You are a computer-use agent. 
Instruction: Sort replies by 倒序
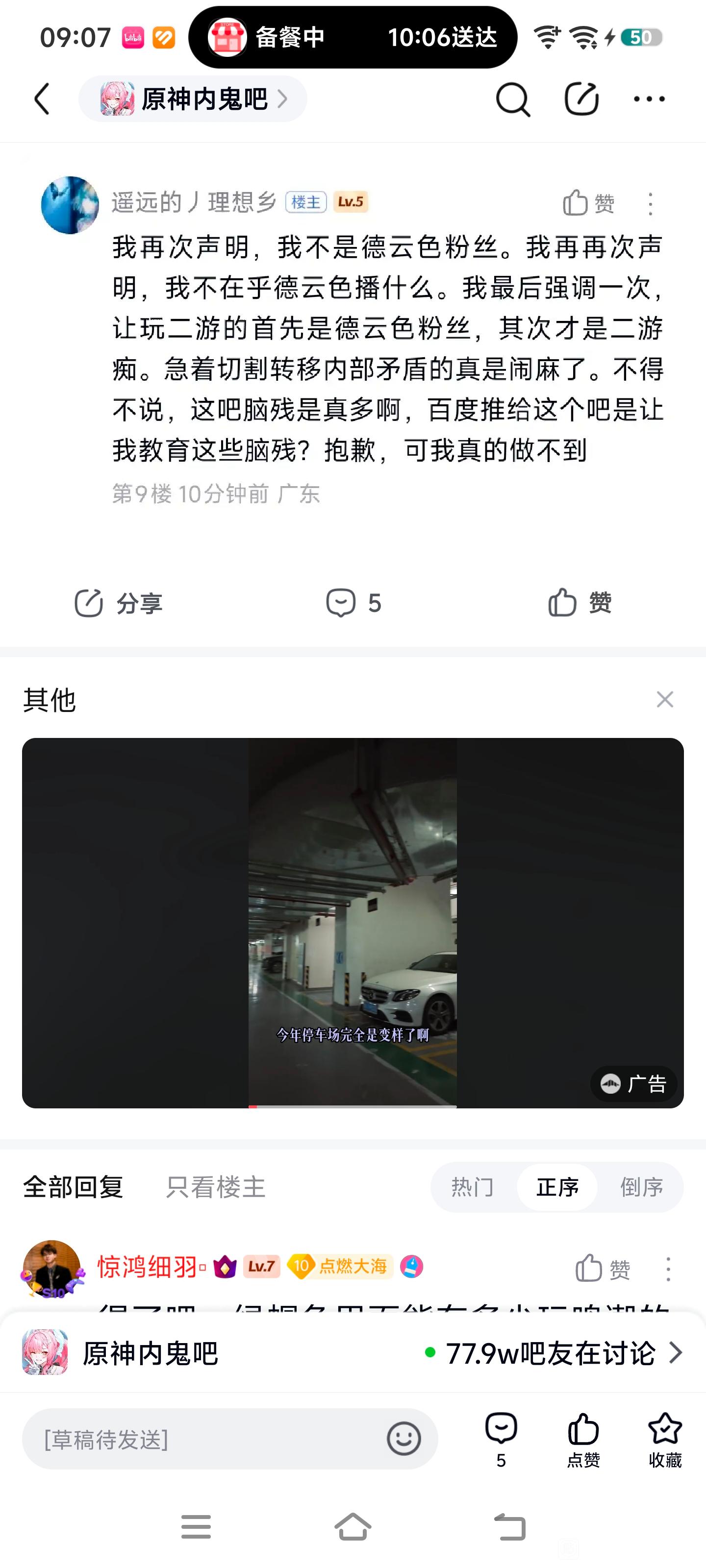641,1188
